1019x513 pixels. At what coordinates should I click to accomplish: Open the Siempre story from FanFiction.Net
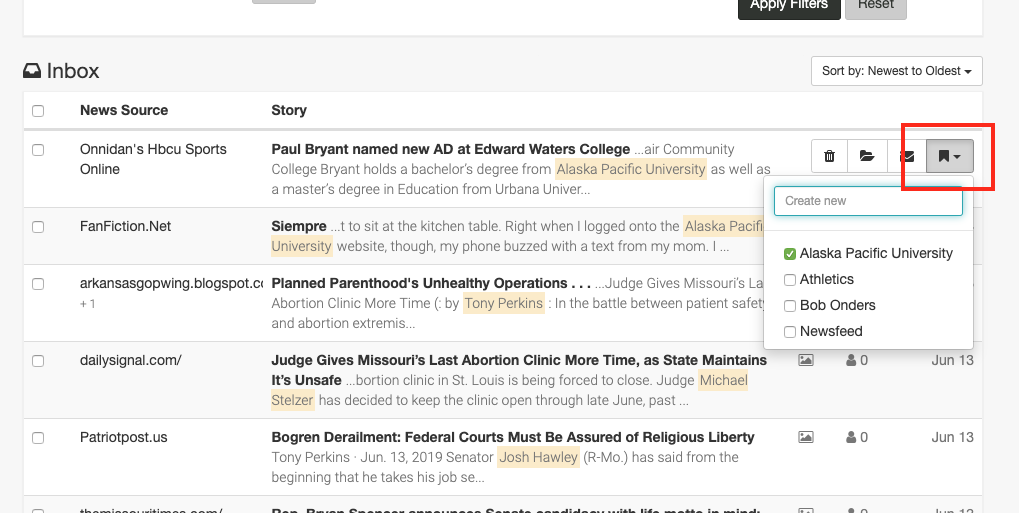point(299,226)
